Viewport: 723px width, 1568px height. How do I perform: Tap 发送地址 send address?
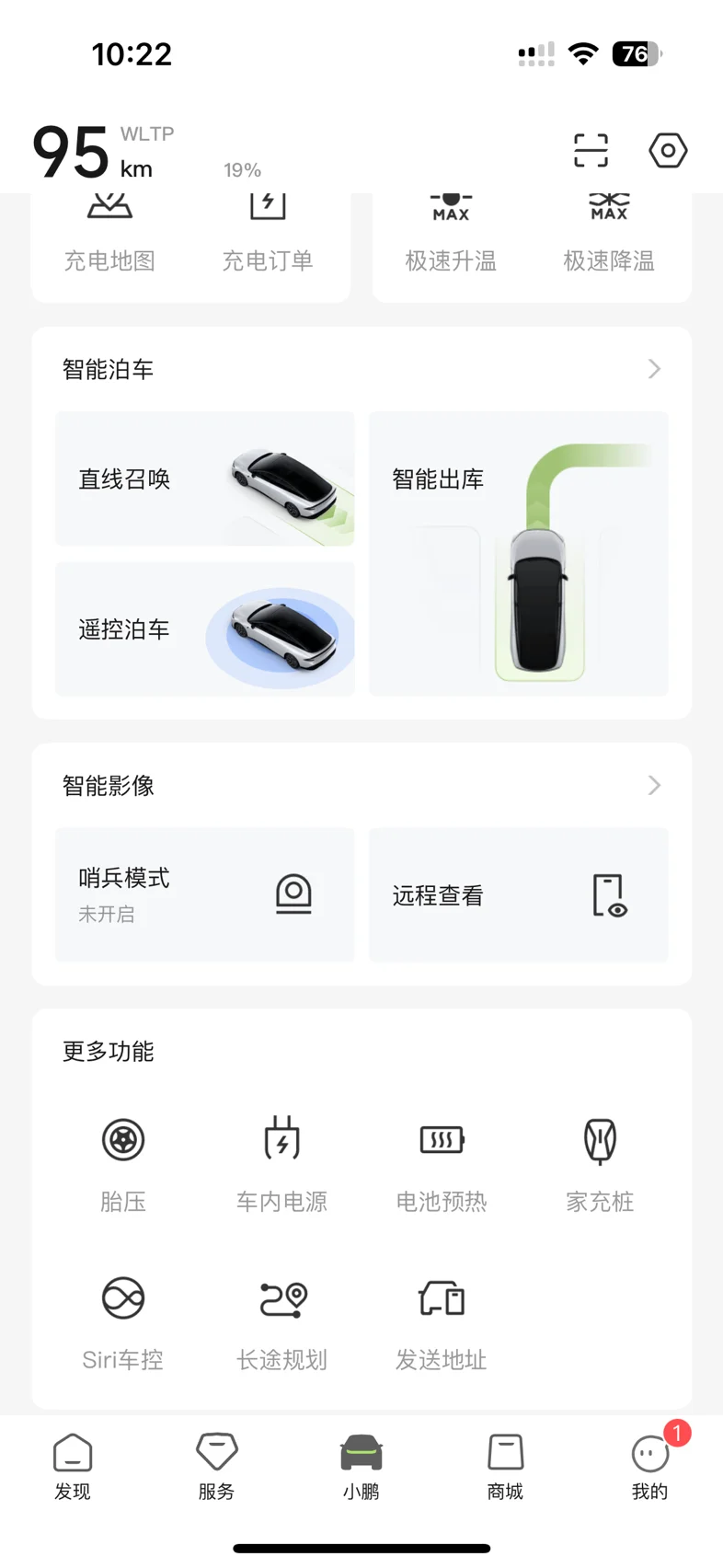coord(442,1318)
